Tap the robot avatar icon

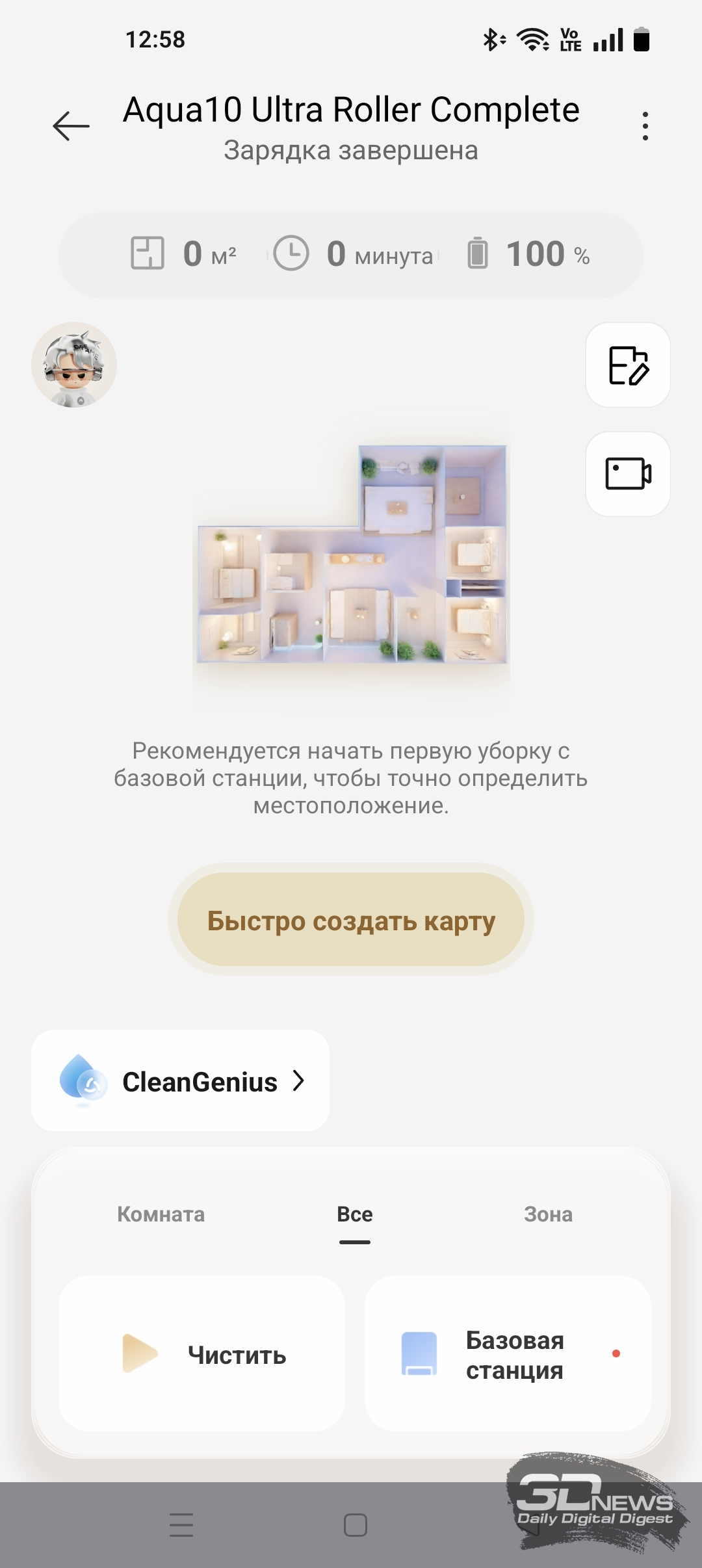[x=74, y=365]
